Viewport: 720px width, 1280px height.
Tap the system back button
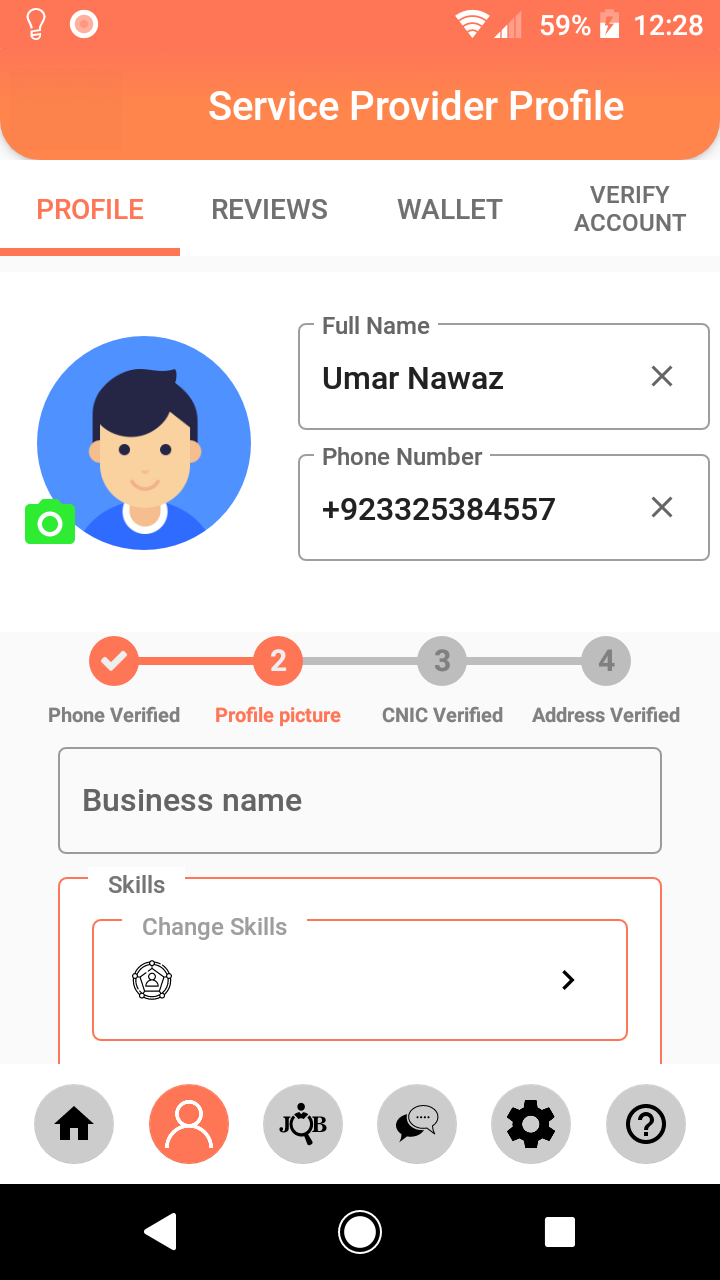pos(160,1232)
